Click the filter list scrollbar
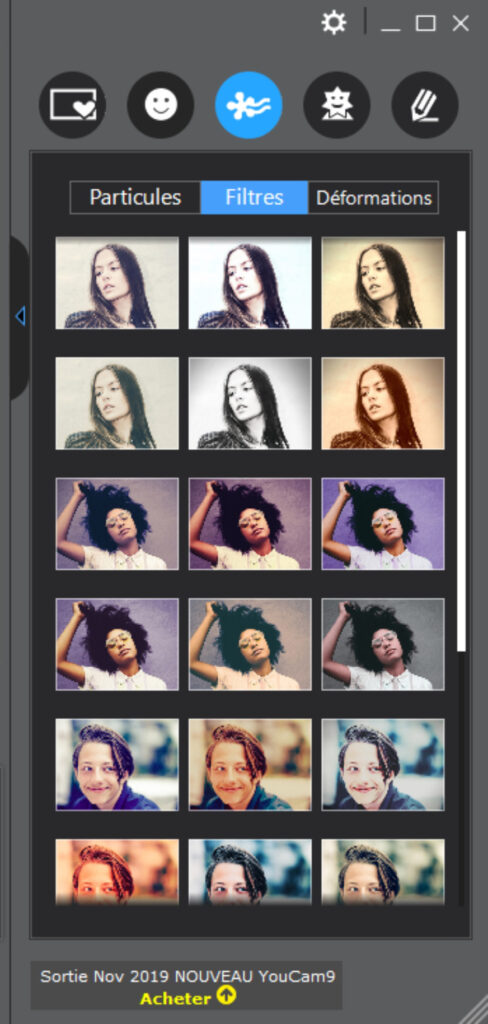This screenshot has width=488, height=1024. [461, 441]
